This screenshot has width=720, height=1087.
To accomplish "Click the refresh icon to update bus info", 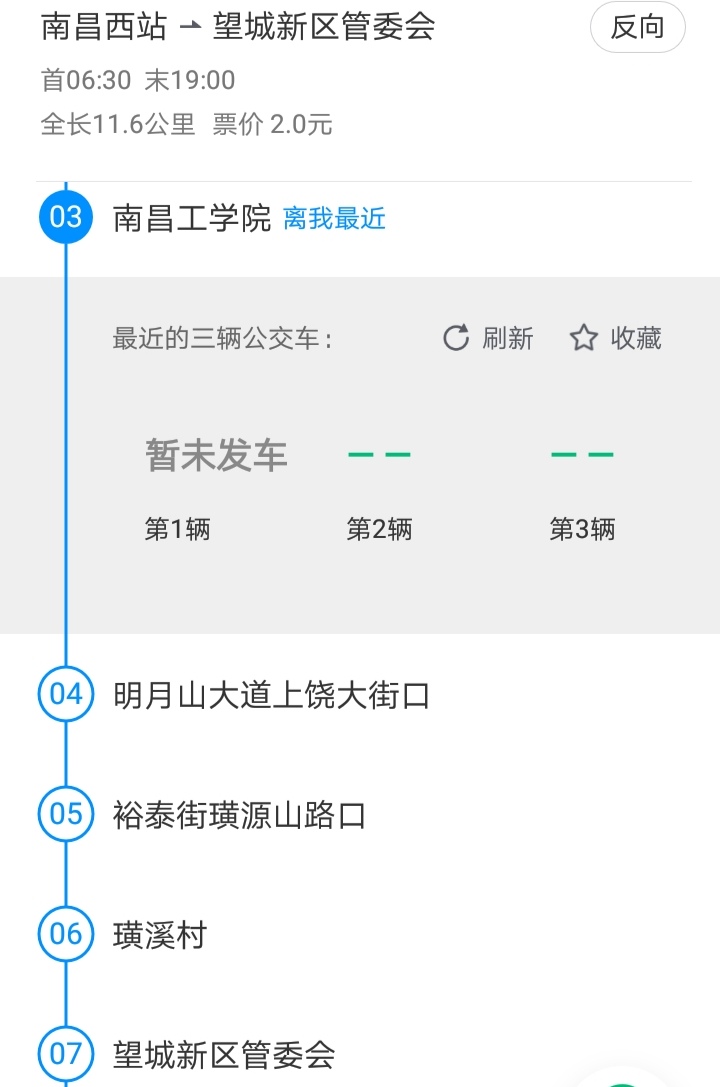I will 455,338.
